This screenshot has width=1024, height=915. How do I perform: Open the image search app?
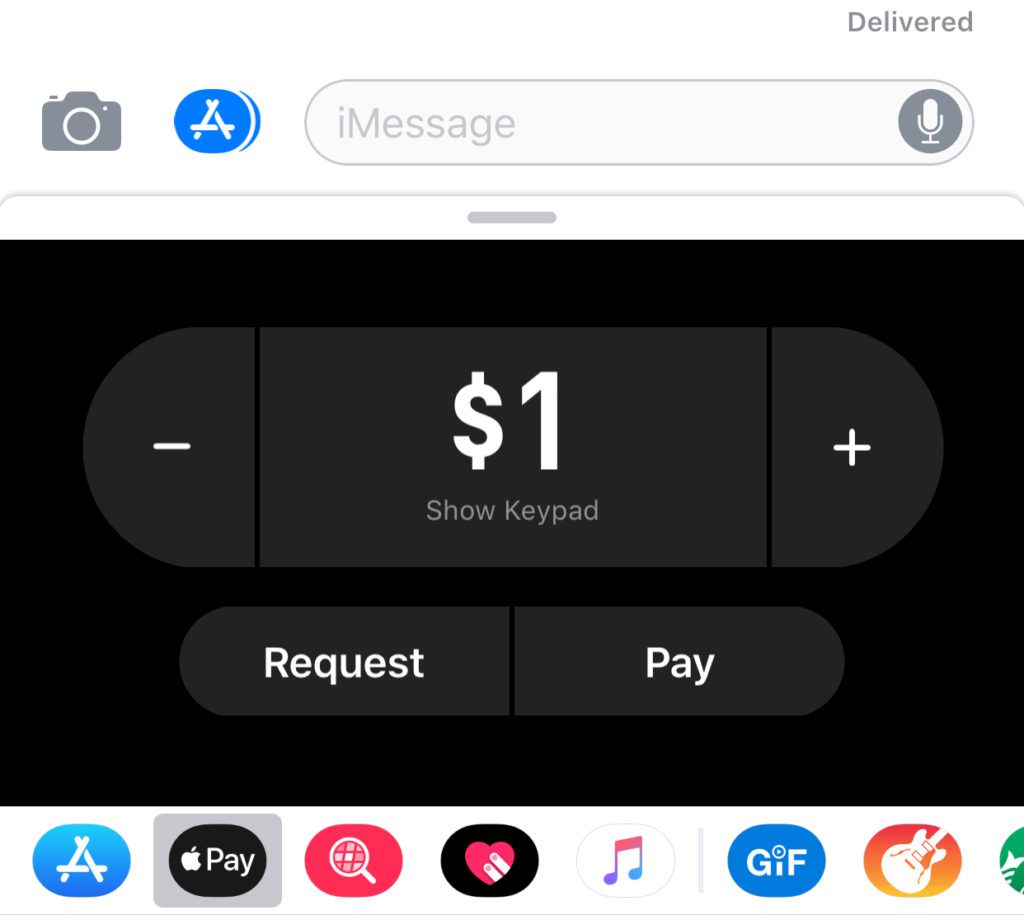pos(353,861)
